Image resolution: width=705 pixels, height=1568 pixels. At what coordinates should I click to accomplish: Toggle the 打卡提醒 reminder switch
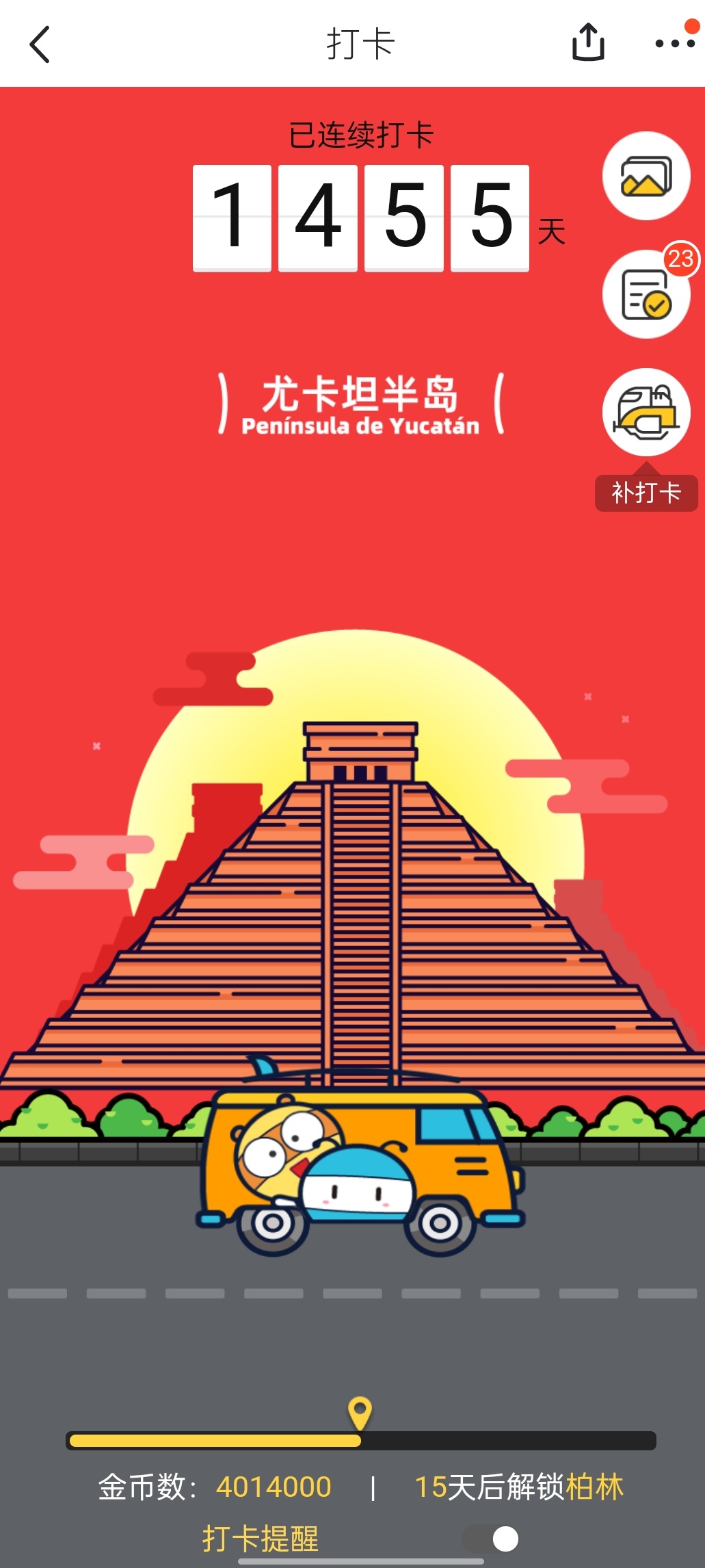point(491,1539)
